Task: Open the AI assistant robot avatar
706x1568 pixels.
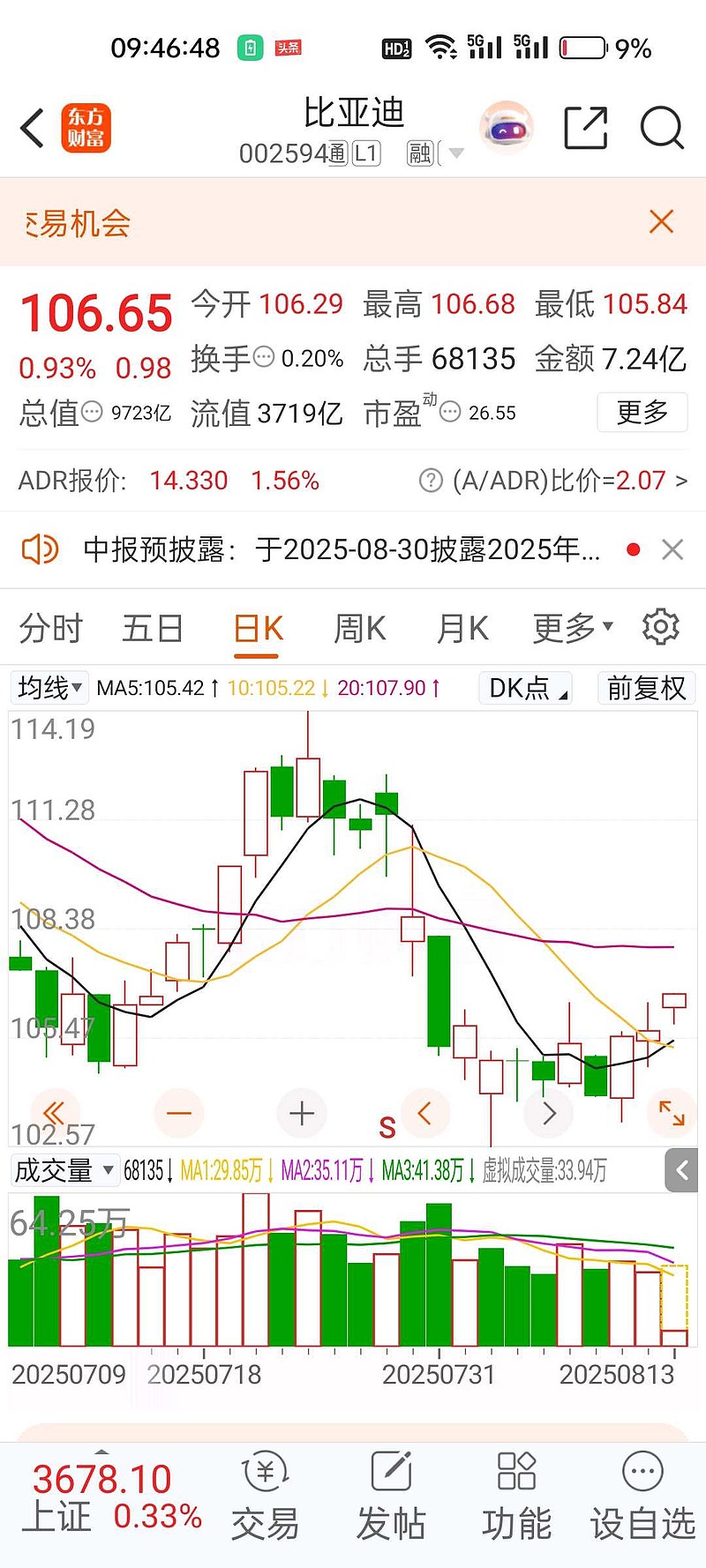Action: [x=506, y=129]
